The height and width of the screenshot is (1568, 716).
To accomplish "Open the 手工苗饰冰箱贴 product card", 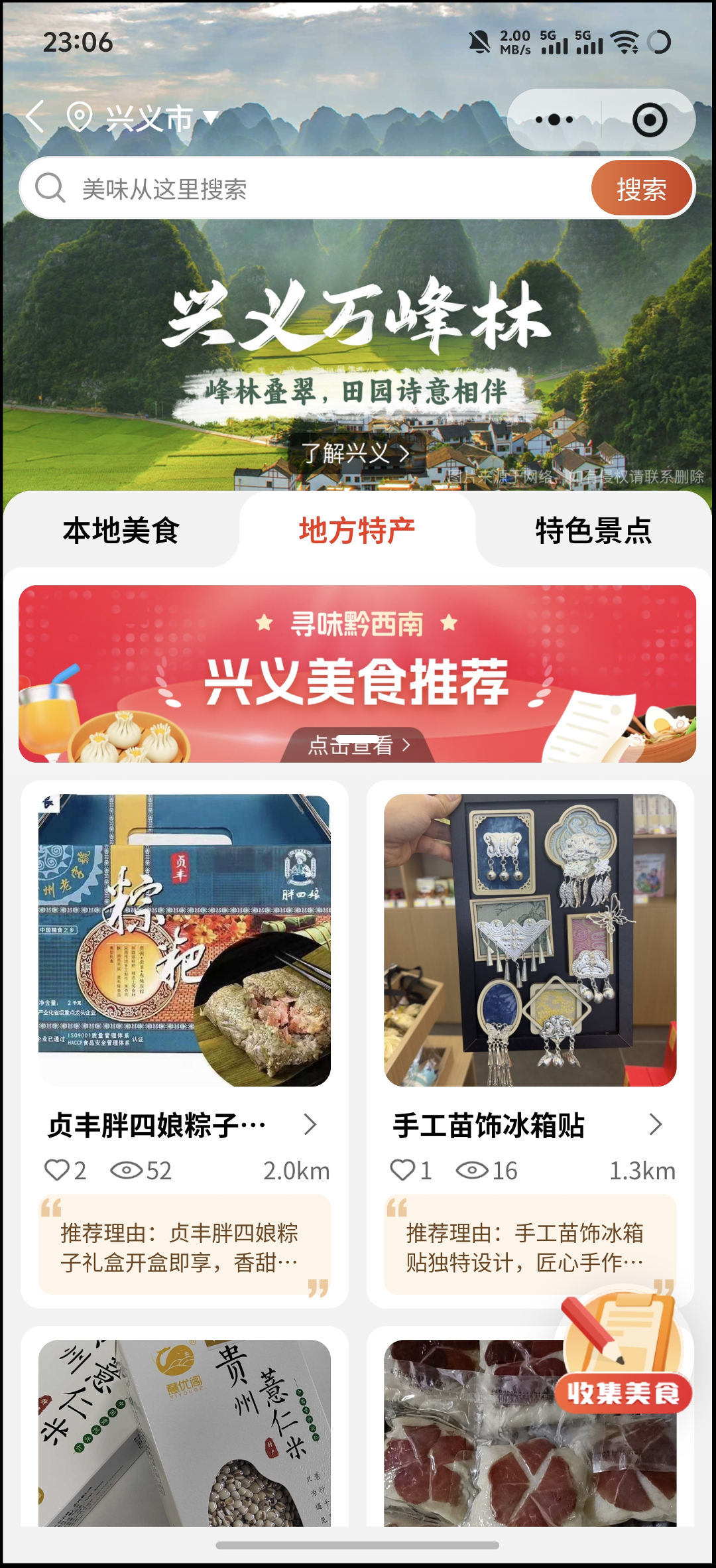I will click(530, 942).
